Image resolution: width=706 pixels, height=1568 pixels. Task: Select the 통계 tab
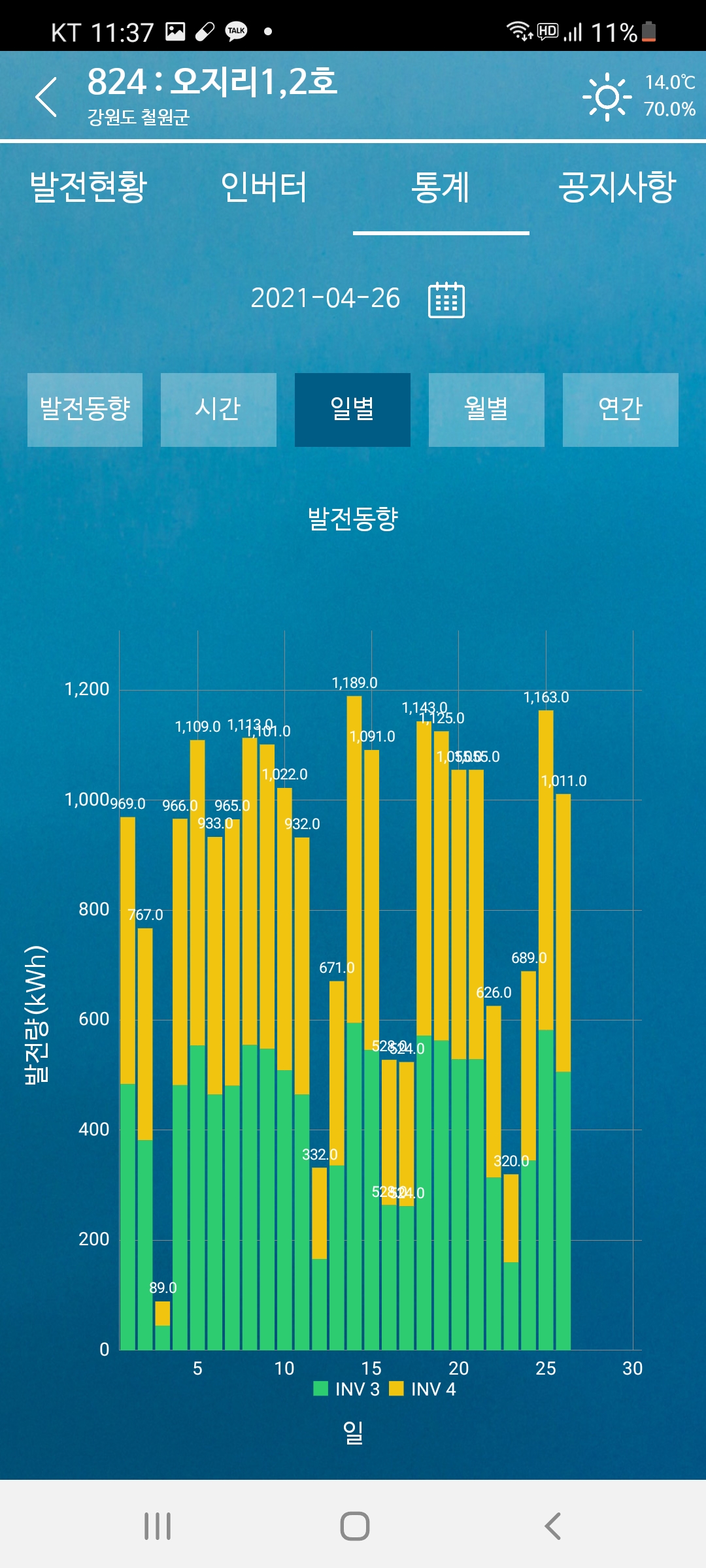[x=441, y=188]
